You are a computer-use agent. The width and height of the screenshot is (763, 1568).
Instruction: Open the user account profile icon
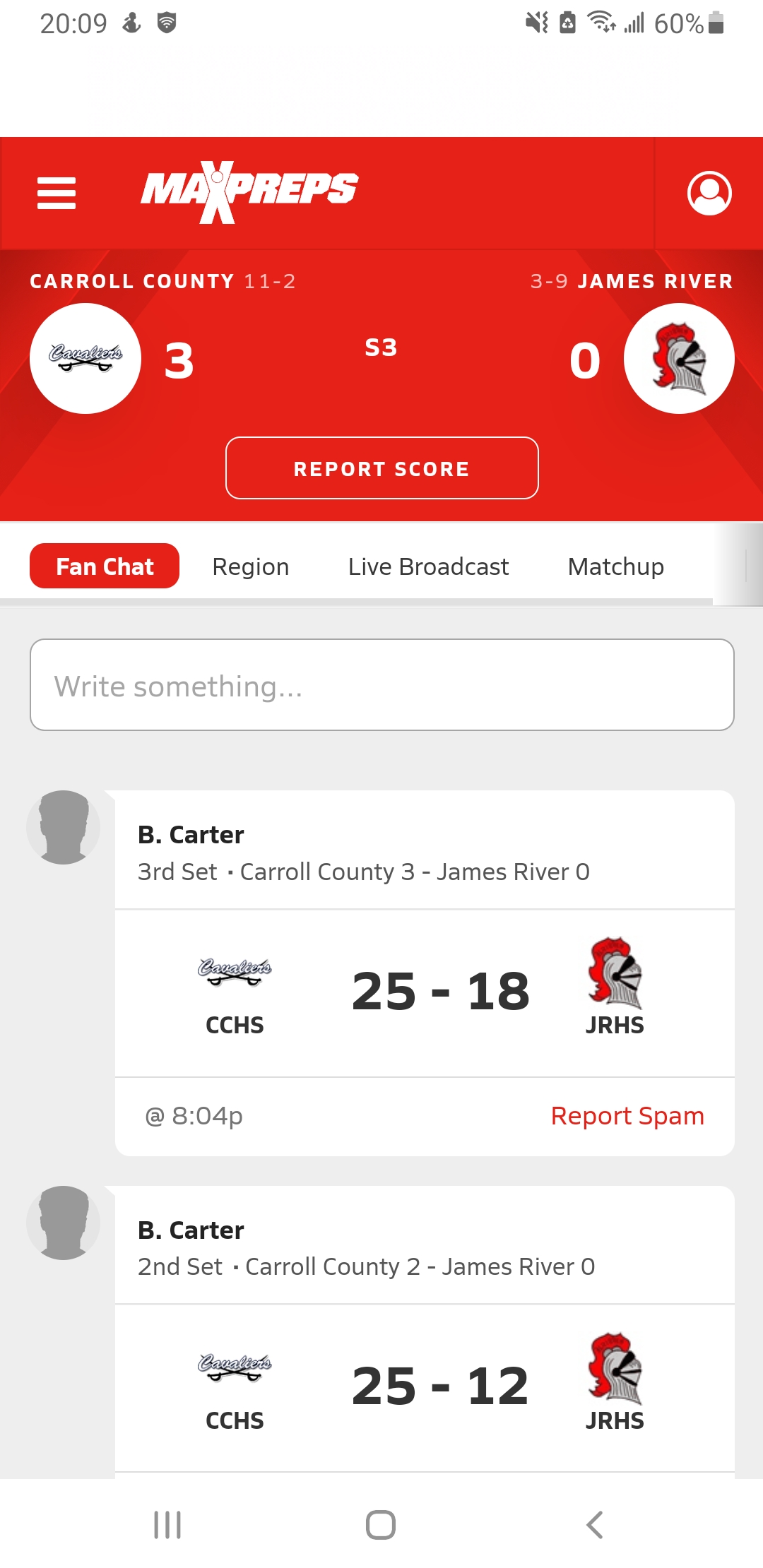709,193
